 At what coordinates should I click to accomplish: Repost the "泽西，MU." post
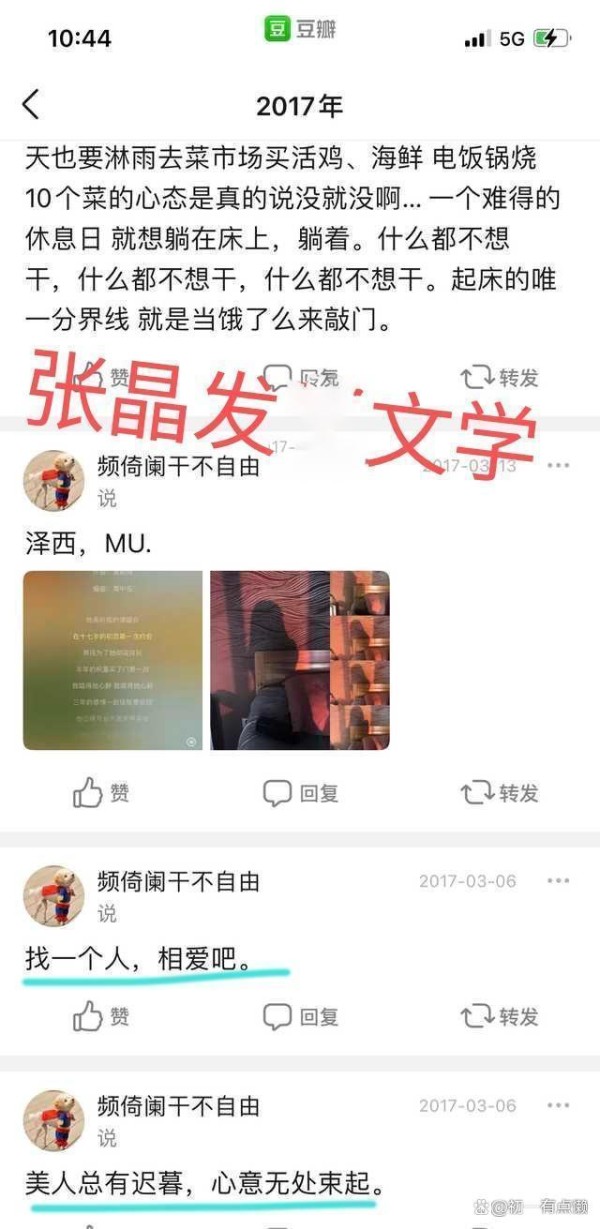499,793
